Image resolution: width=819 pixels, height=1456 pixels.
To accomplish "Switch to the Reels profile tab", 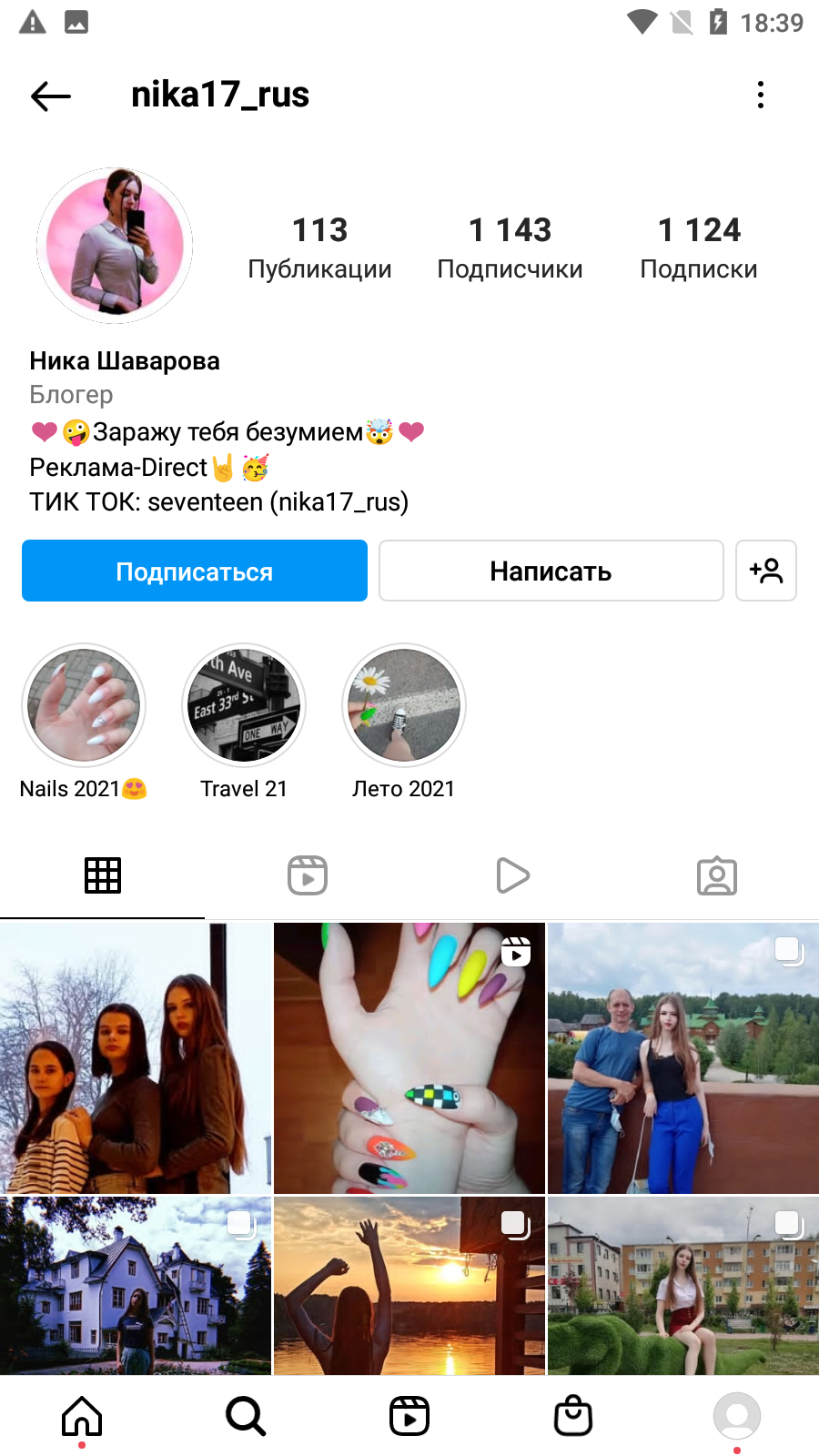I will [x=308, y=875].
